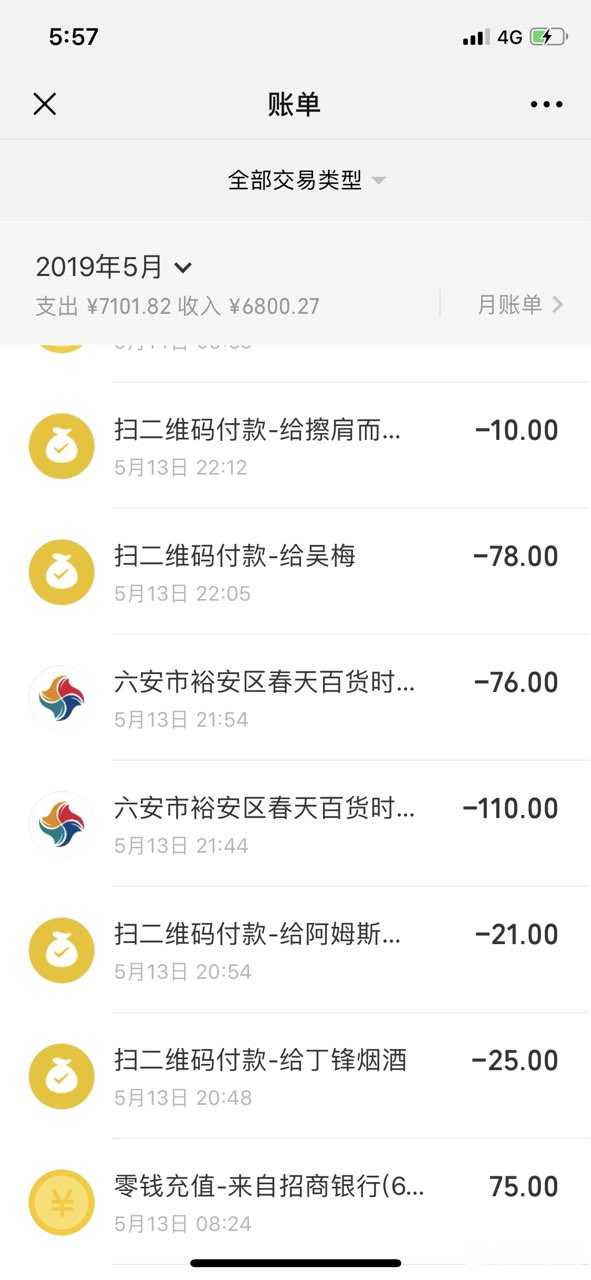The image size is (591, 1280).
Task: Open the -110.00 春天百货 transaction
Action: [x=295, y=823]
